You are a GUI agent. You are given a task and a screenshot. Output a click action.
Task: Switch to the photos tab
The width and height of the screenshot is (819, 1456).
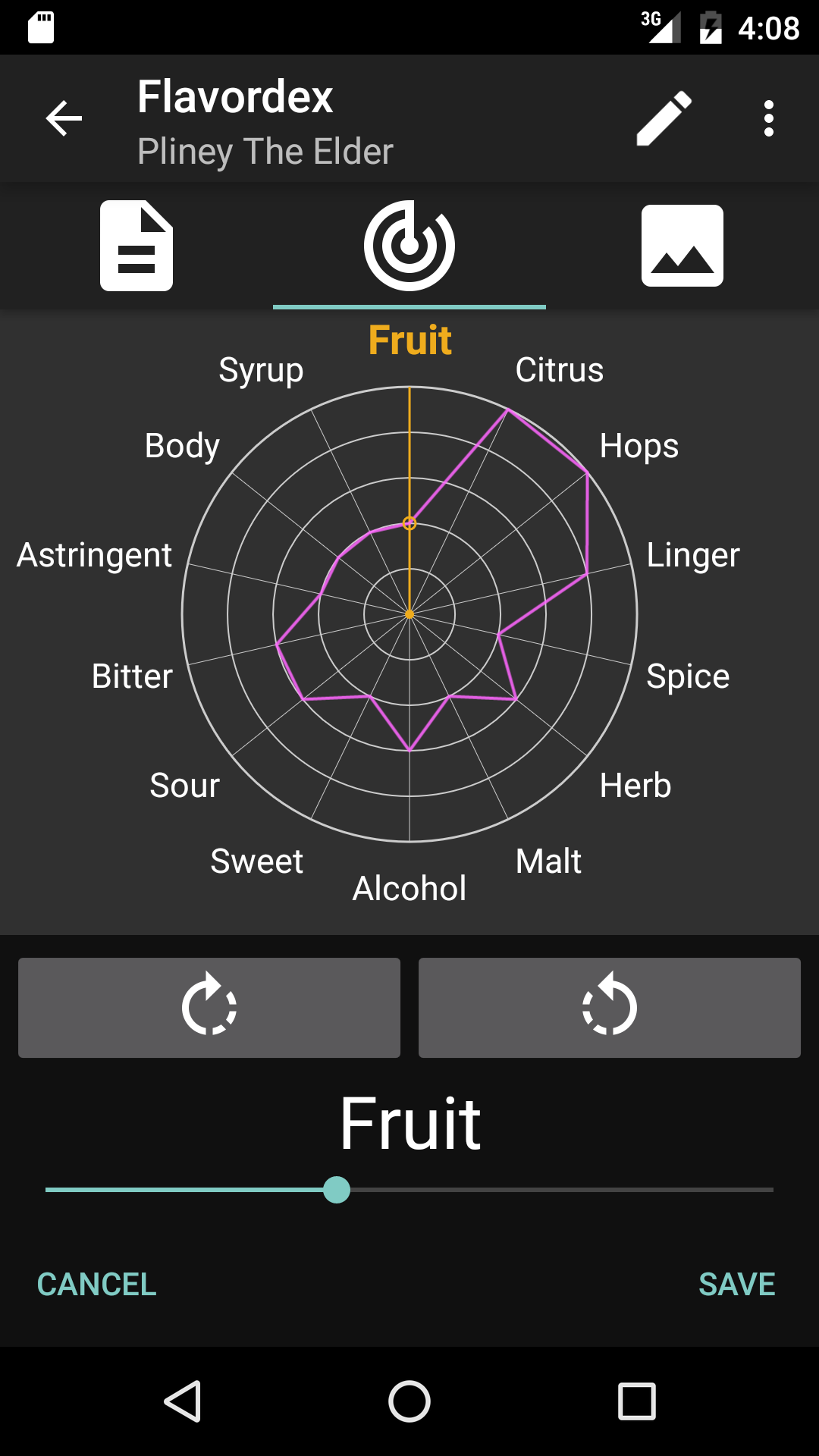click(x=682, y=246)
